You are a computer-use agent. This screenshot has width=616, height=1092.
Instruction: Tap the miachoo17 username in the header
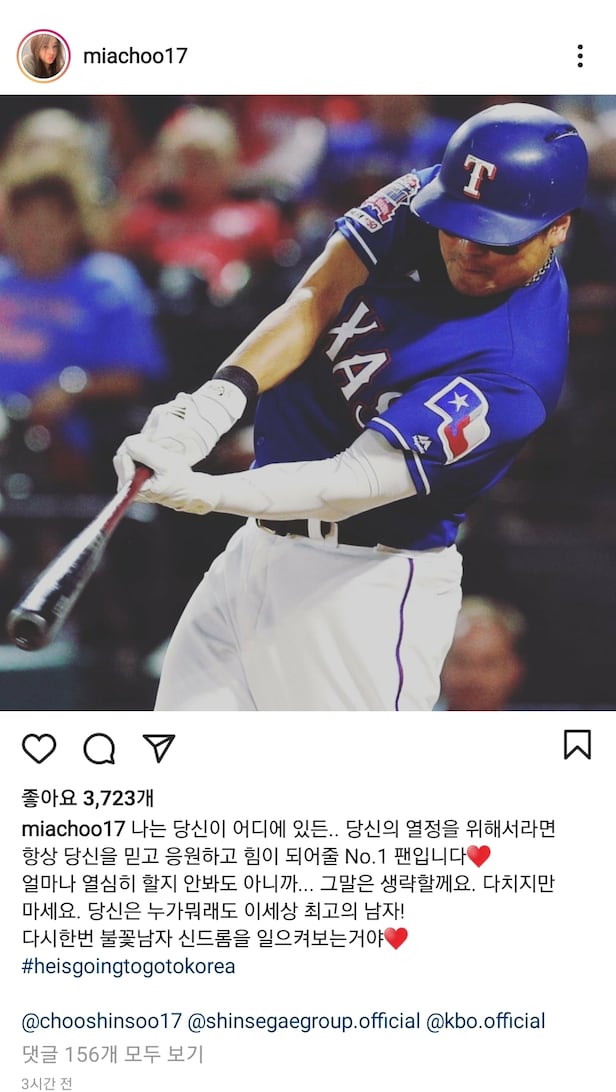[135, 56]
